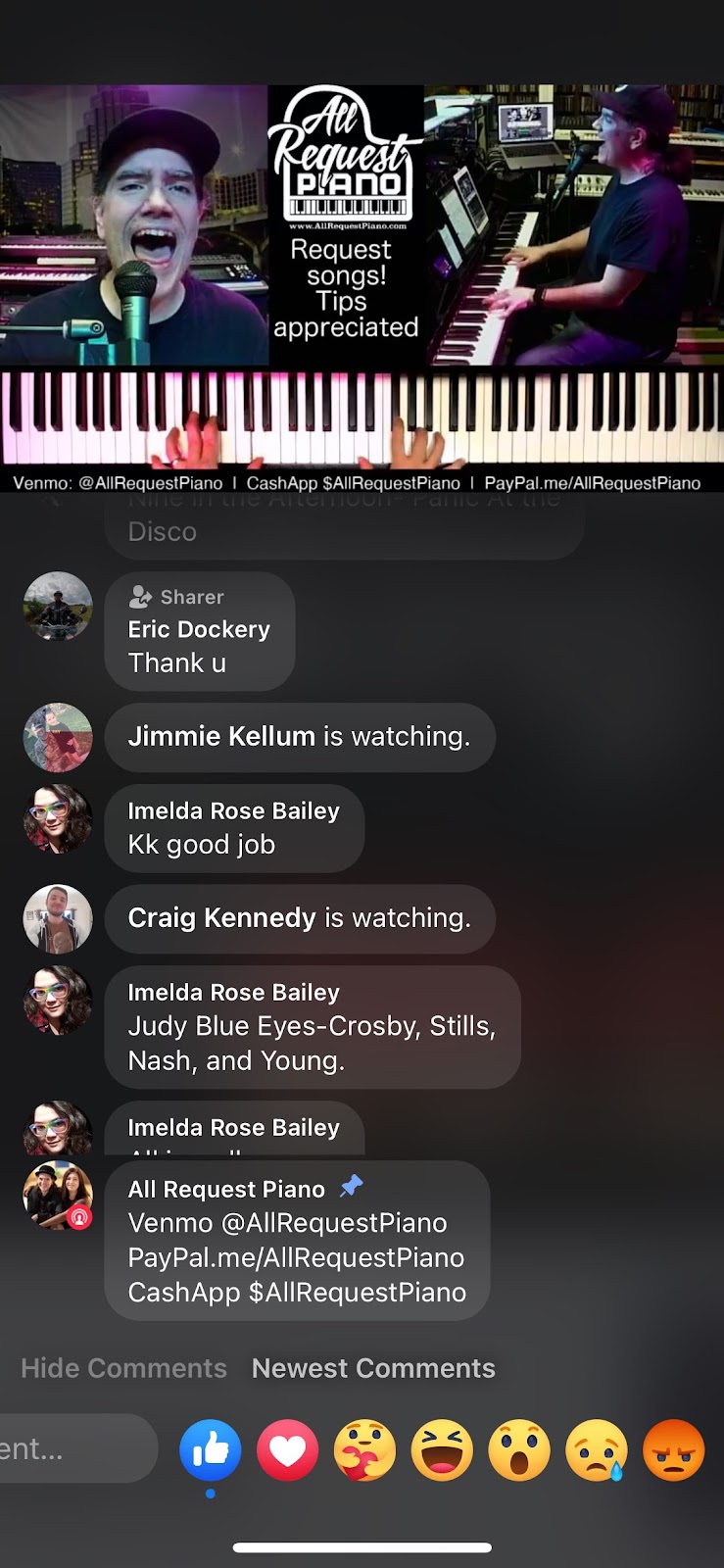Open Craig Kennedy's profile picture
The image size is (724, 1568).
click(58, 919)
